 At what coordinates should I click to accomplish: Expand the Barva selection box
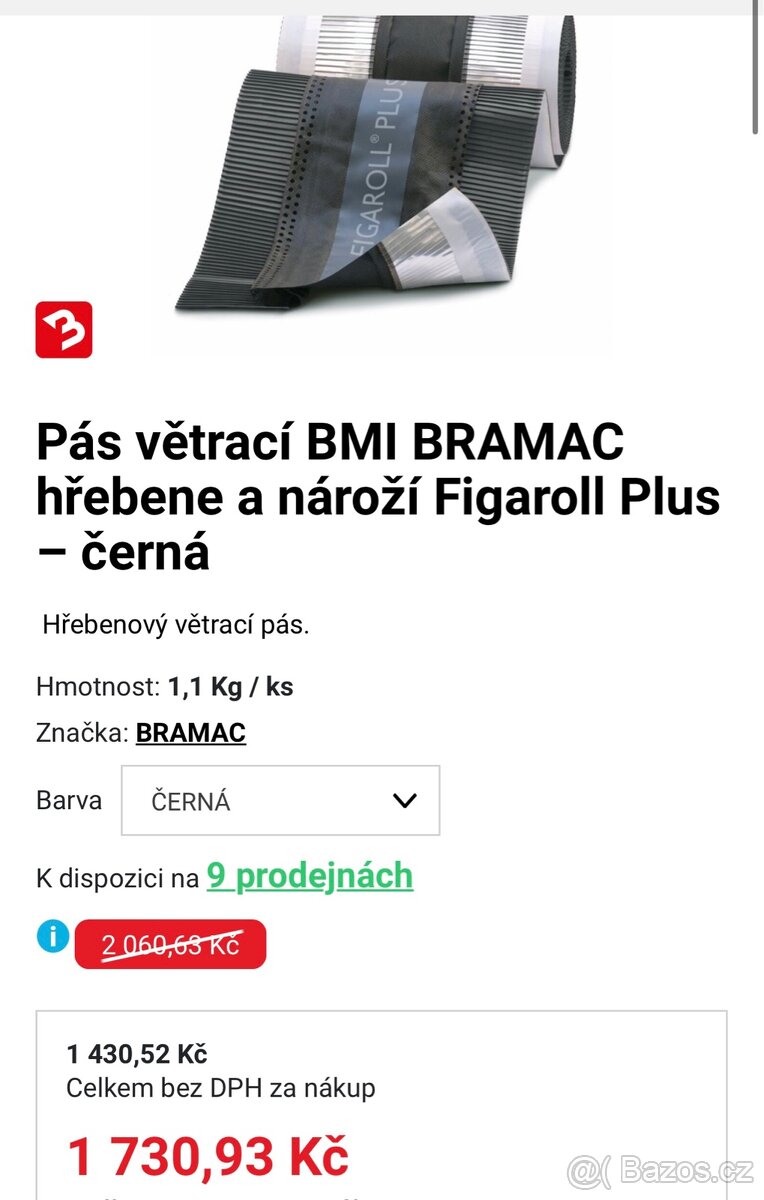280,799
